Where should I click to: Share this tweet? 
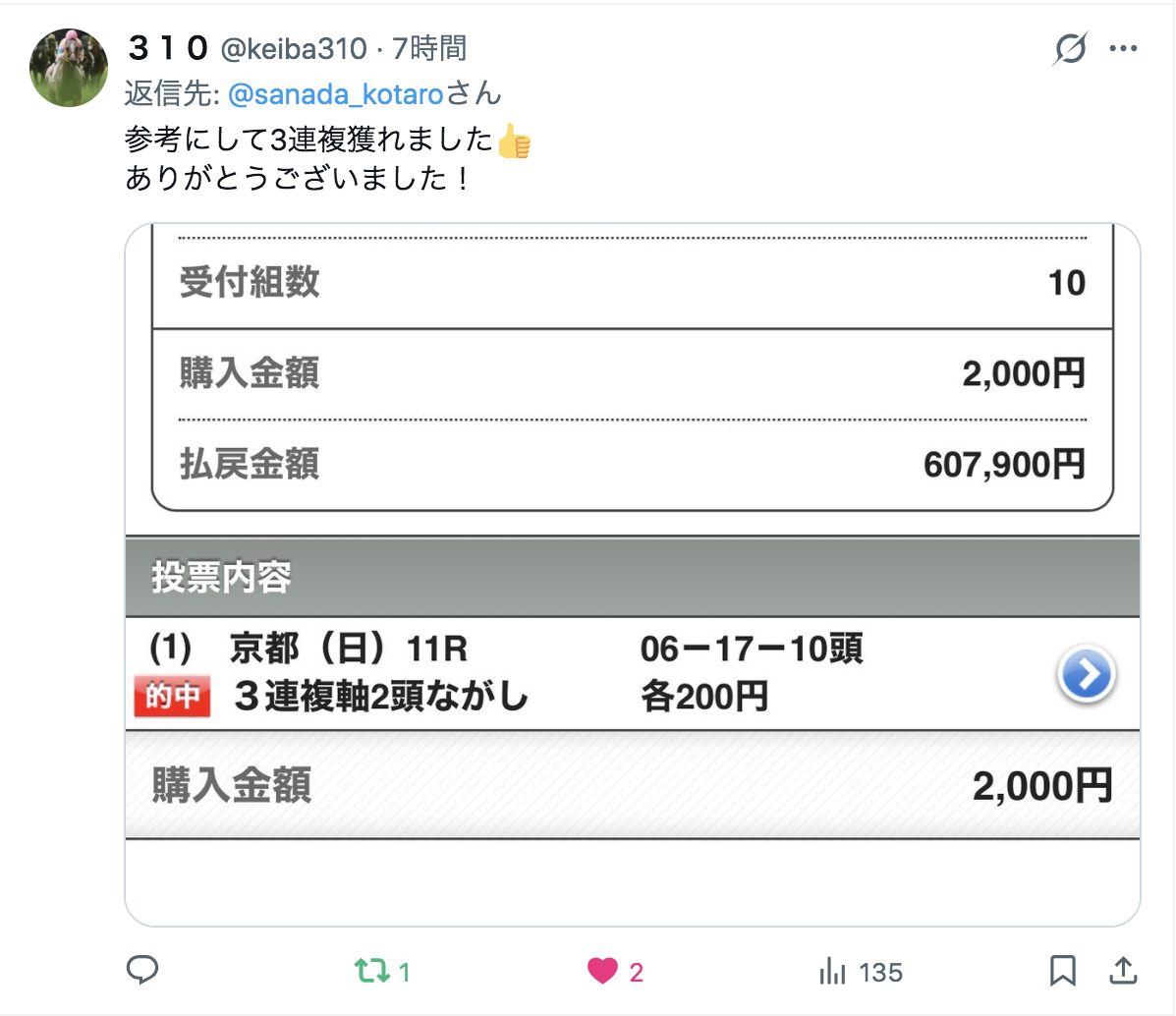point(1122,971)
